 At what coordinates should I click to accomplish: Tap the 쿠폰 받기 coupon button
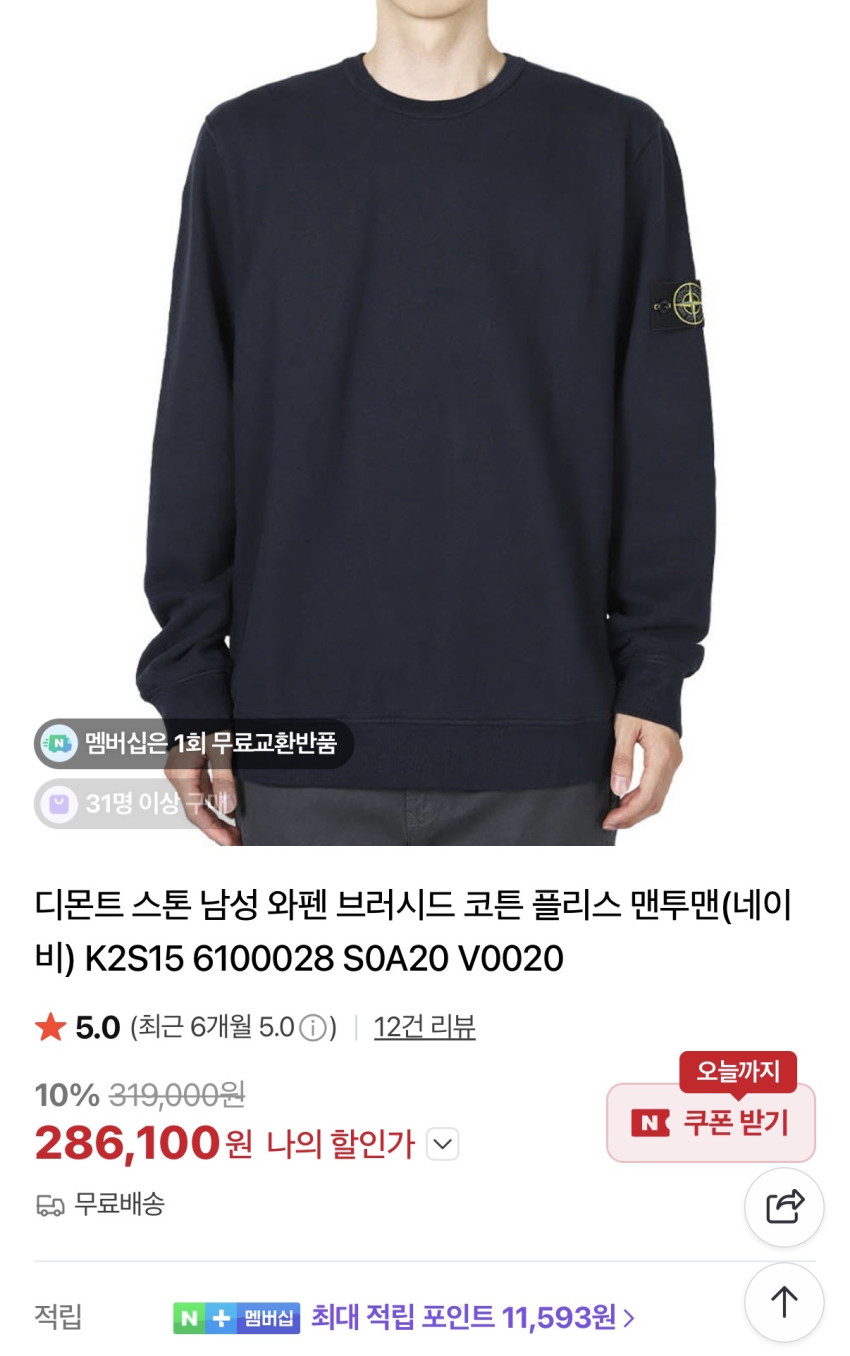click(x=711, y=1122)
